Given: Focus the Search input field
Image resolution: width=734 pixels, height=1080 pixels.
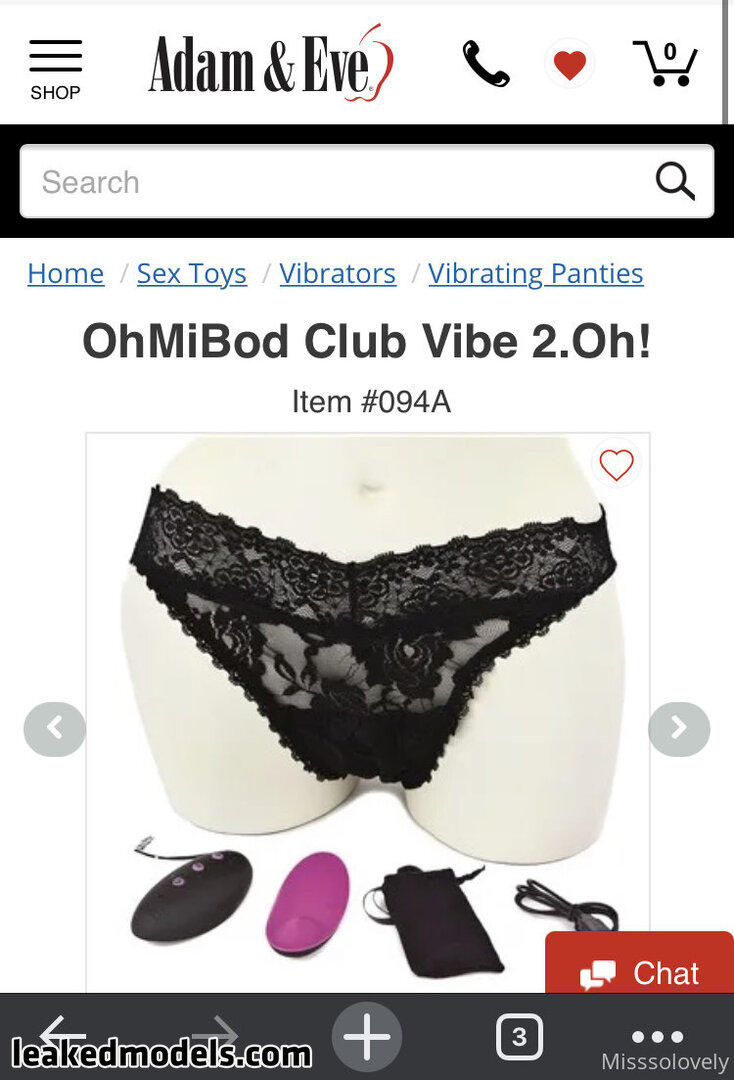Looking at the screenshot, I should [x=330, y=182].
